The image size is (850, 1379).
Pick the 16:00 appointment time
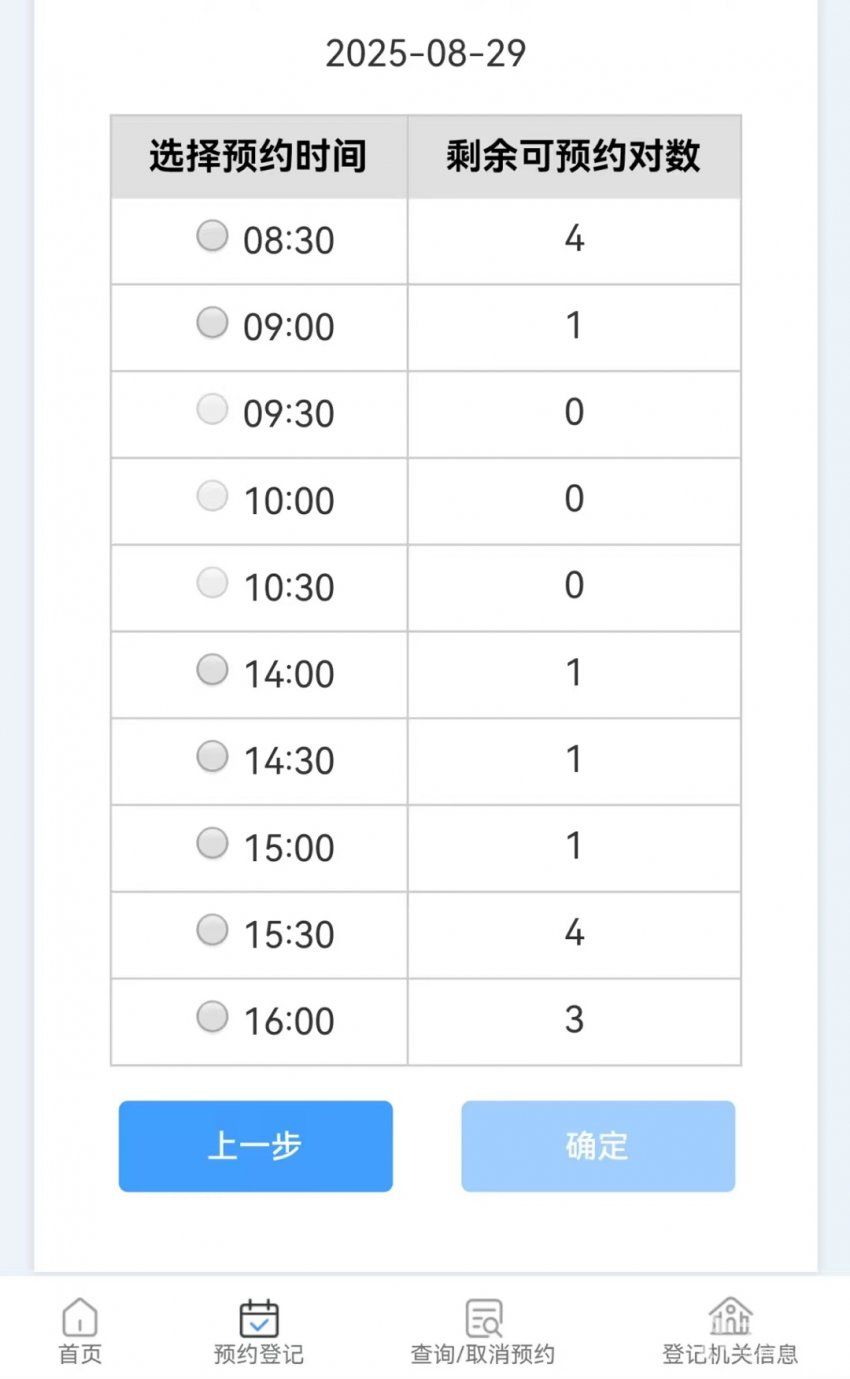coord(212,1017)
